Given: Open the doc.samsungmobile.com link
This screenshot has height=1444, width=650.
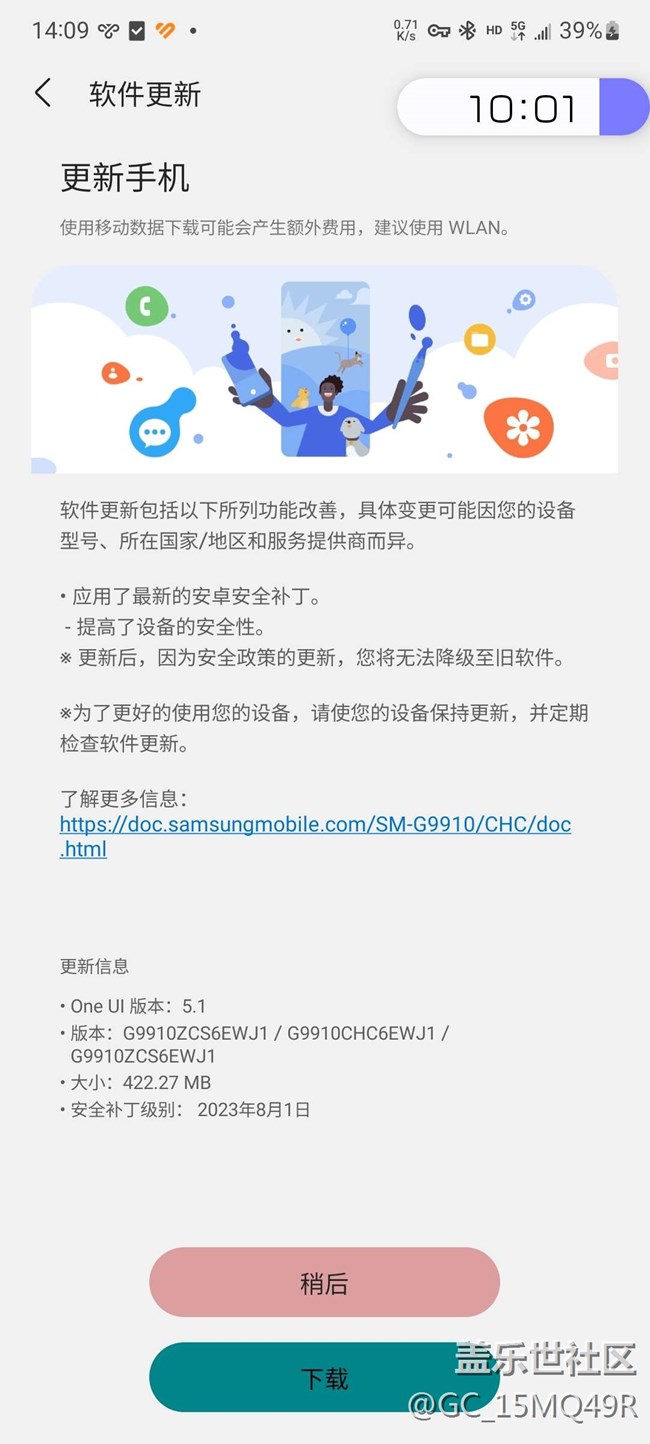Looking at the screenshot, I should pos(314,825).
